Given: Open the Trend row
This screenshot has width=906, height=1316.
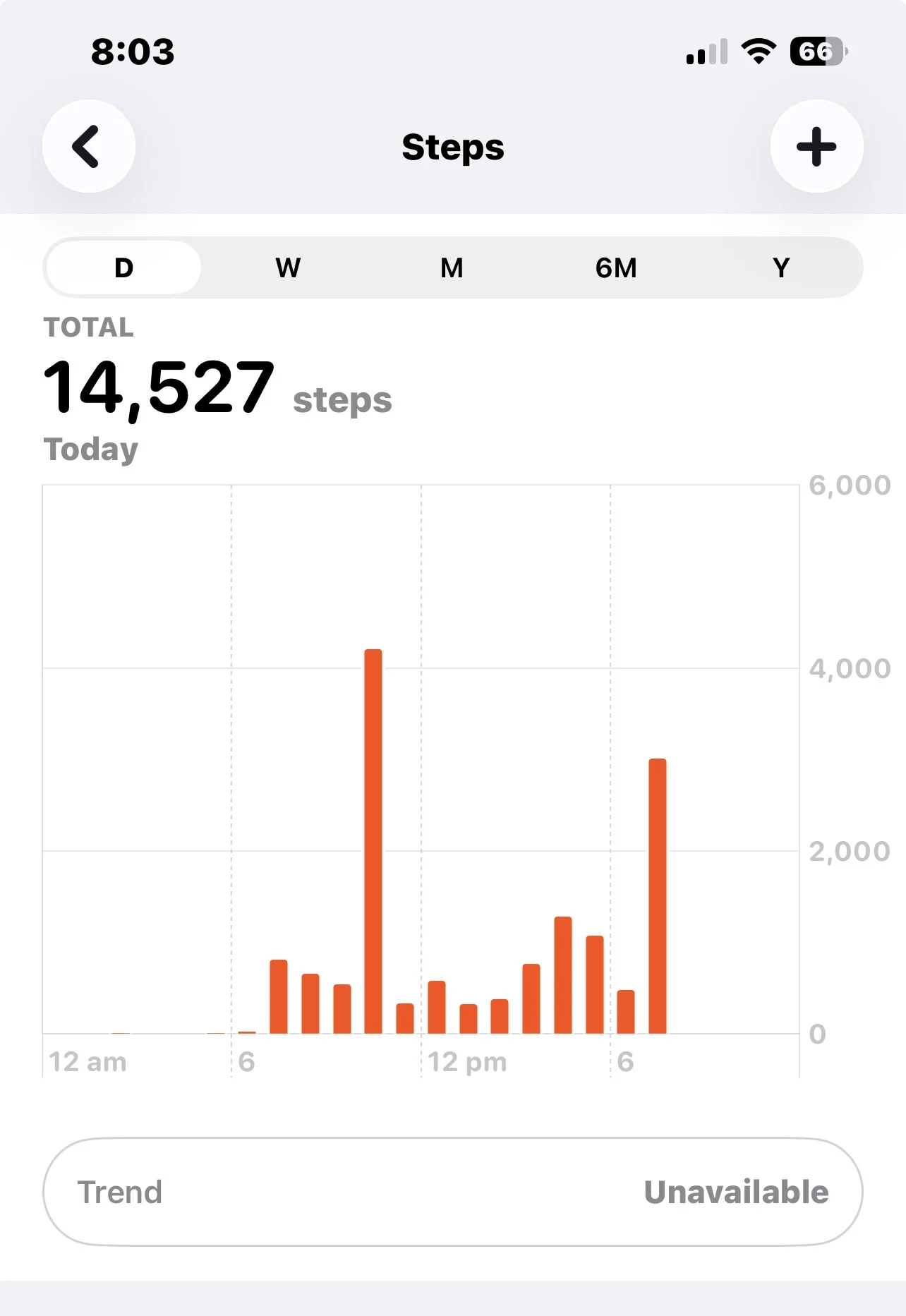Looking at the screenshot, I should tap(452, 1191).
